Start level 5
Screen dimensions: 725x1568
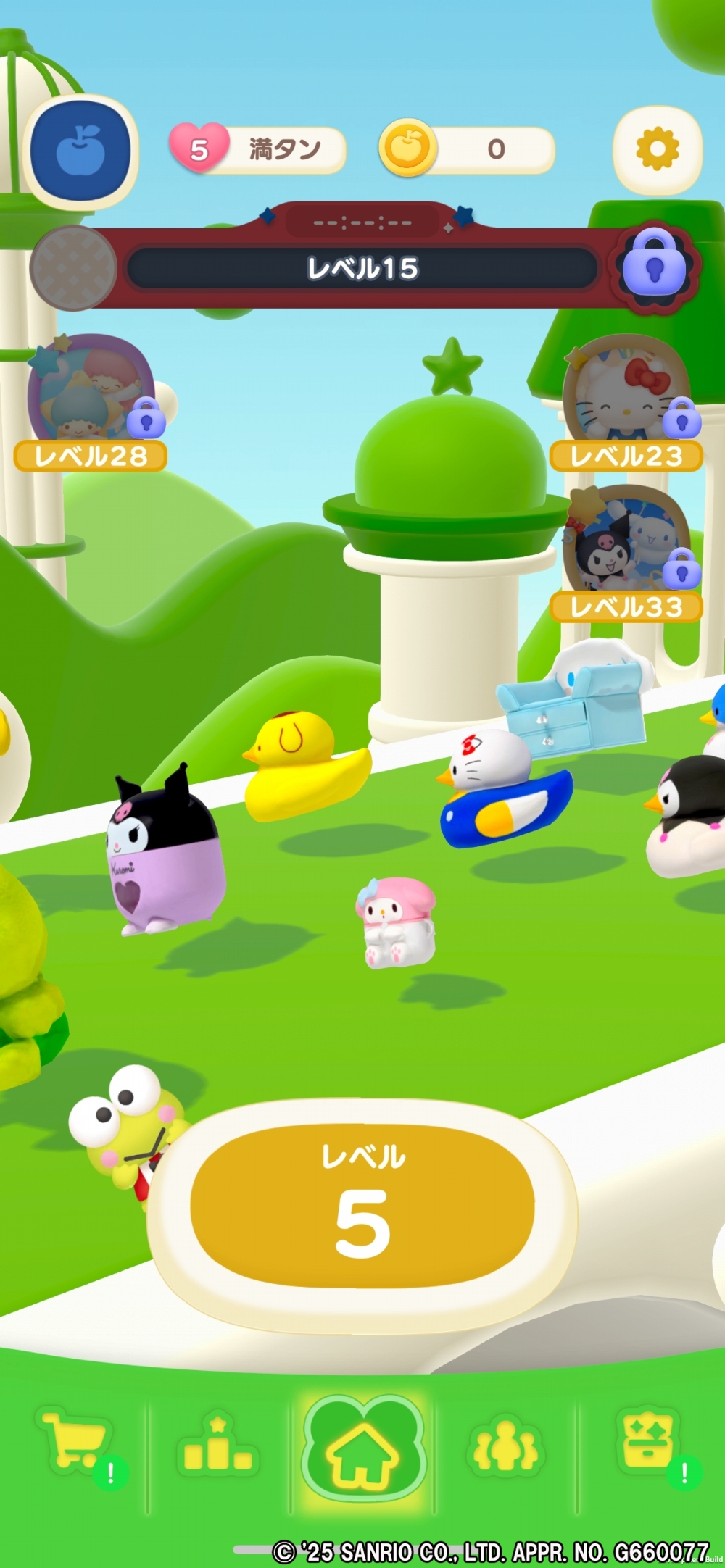362,1206
